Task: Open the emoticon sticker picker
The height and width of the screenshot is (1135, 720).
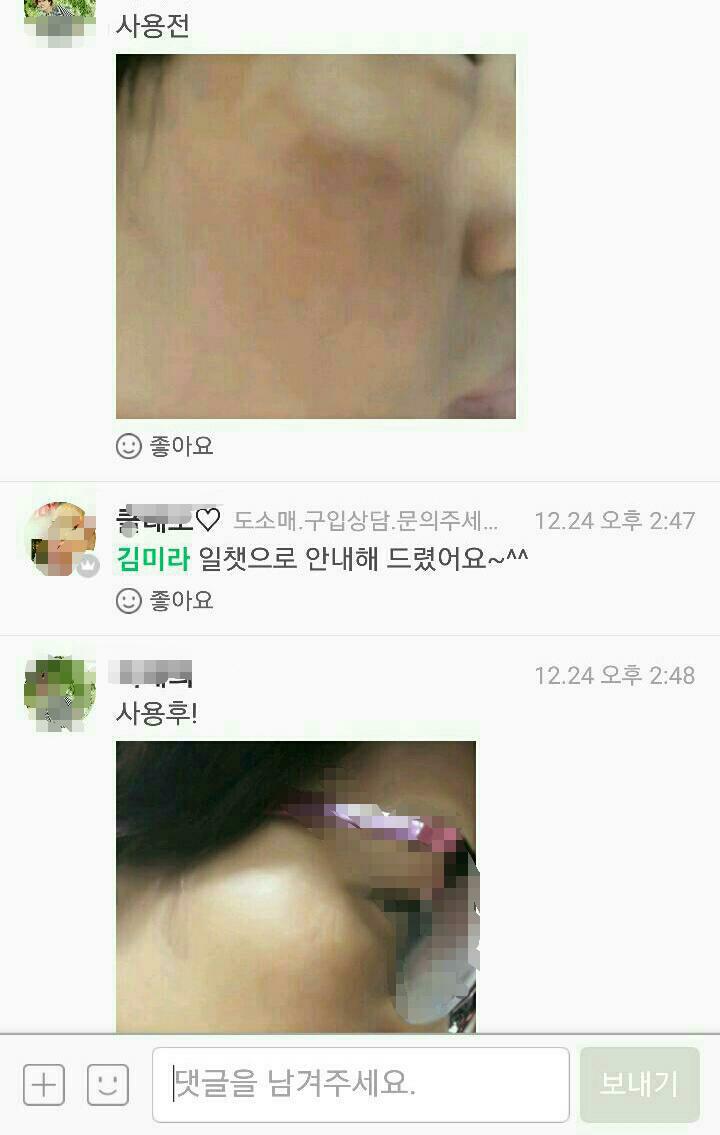Action: pyautogui.click(x=108, y=1084)
